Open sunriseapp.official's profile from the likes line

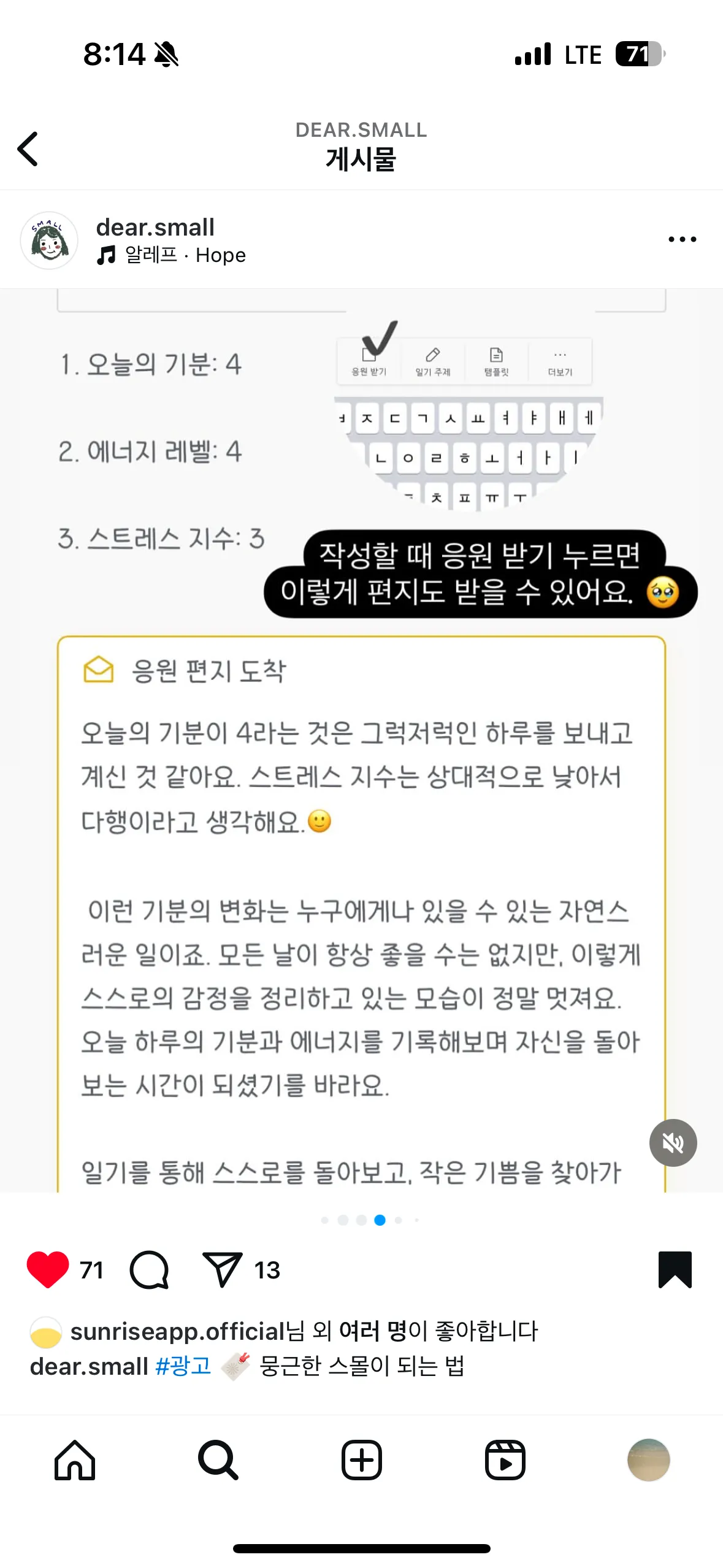click(178, 1332)
